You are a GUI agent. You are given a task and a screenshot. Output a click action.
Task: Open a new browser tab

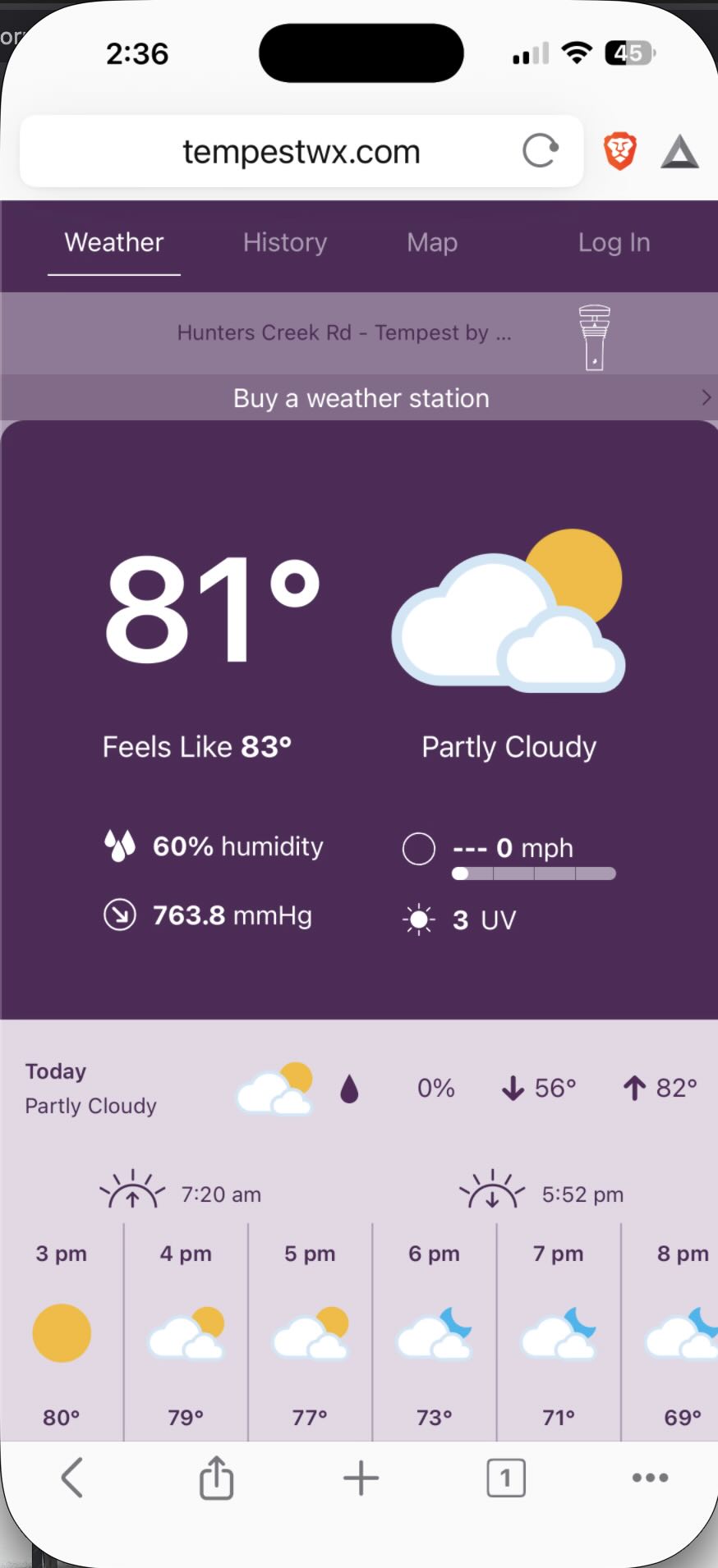[361, 1478]
